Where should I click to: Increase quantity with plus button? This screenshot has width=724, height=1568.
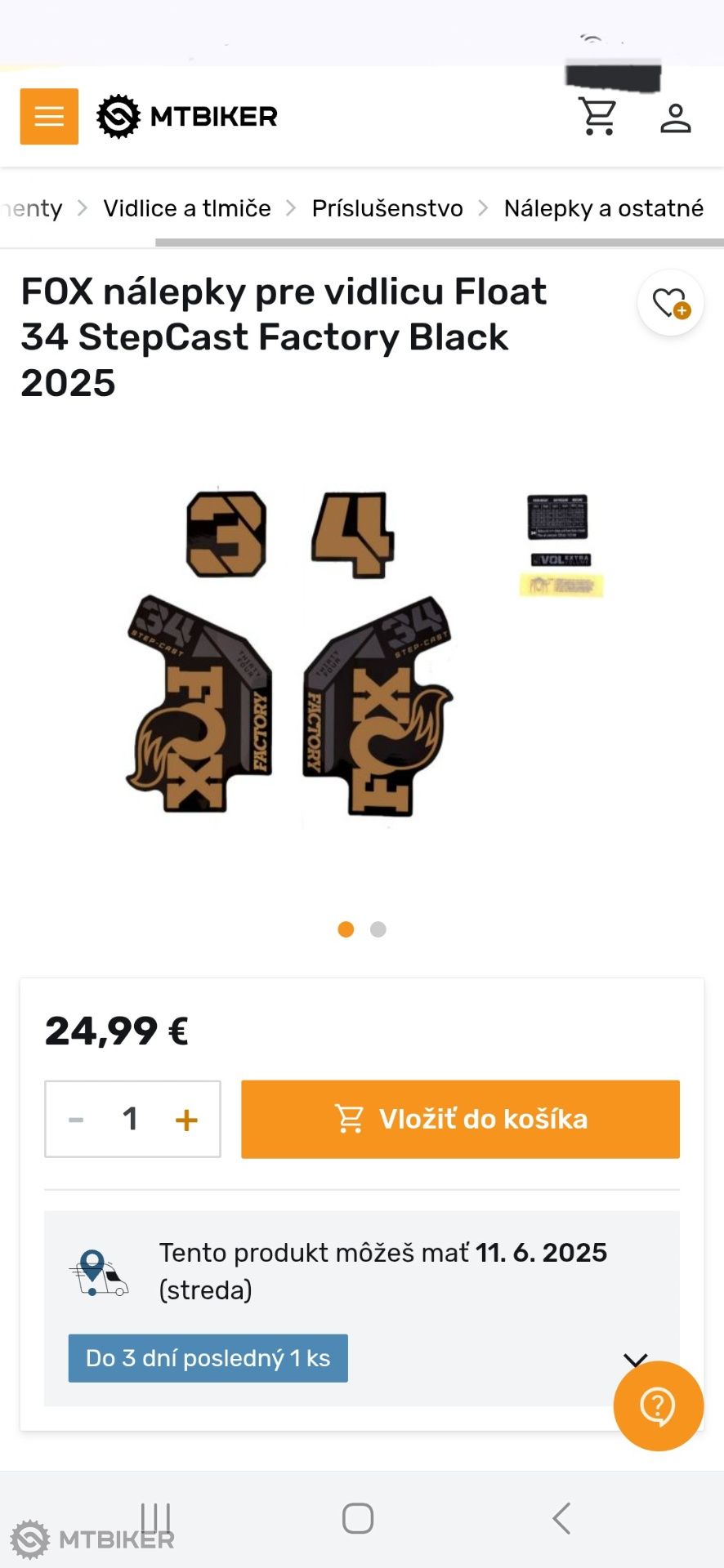pyautogui.click(x=186, y=1120)
